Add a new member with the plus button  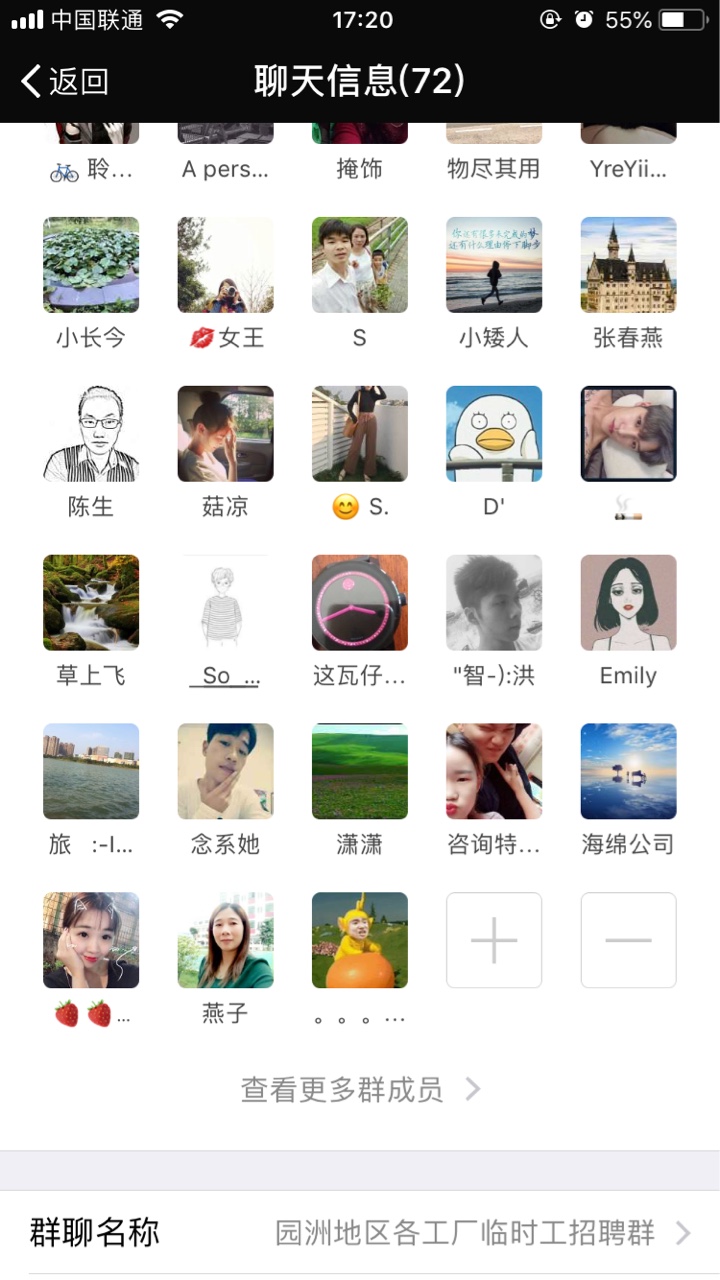click(494, 940)
